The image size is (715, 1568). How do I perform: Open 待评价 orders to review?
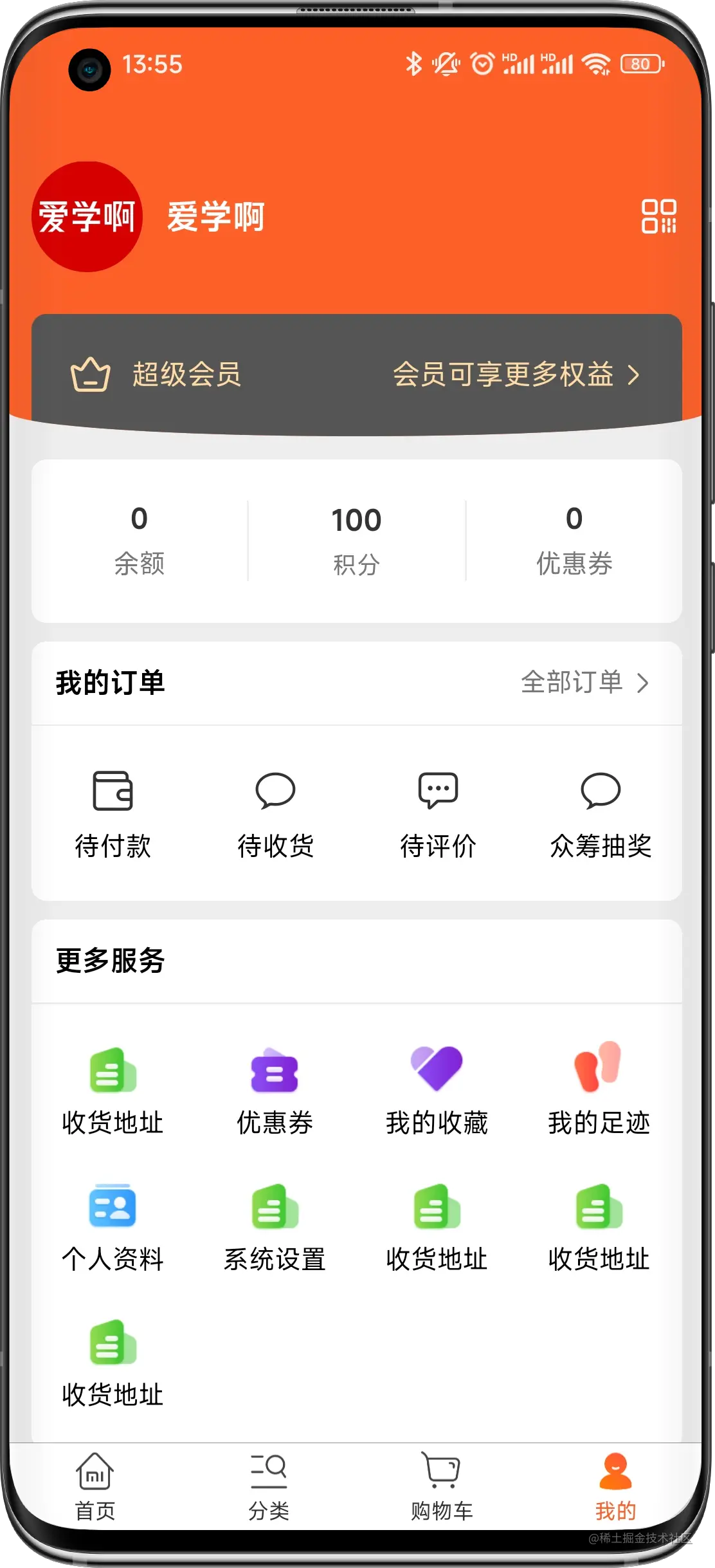coord(438,814)
